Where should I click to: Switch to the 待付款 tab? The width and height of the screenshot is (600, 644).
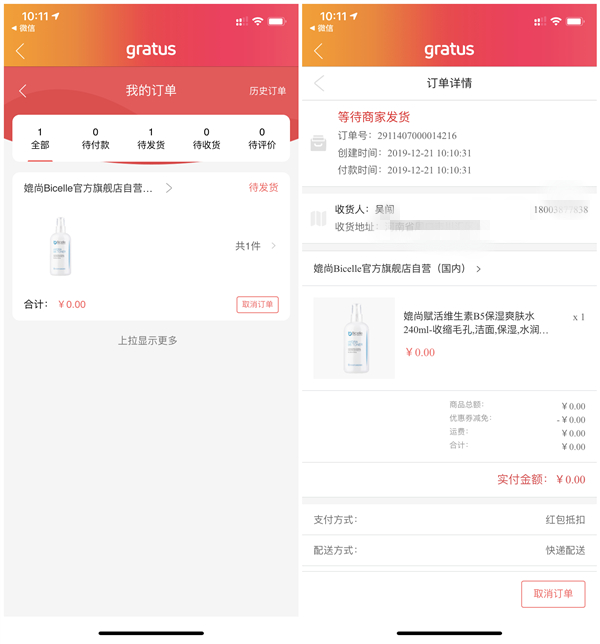tap(95, 139)
